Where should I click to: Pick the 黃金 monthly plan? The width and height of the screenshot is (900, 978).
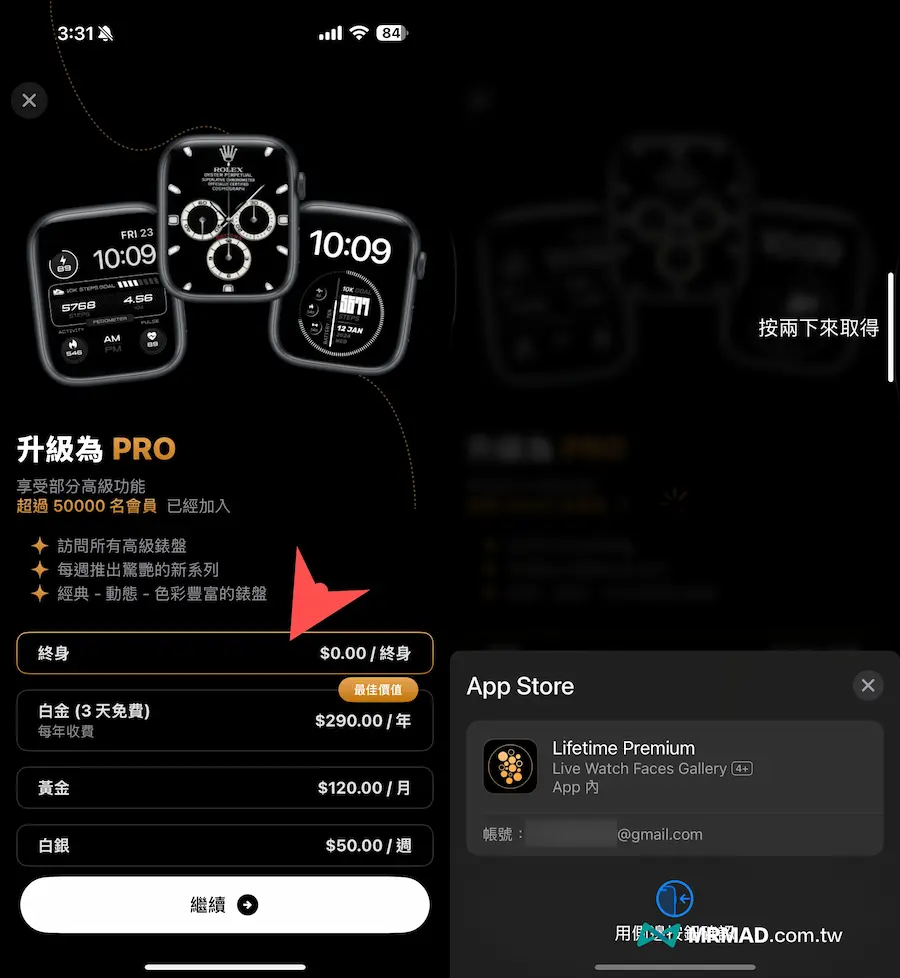coord(225,788)
